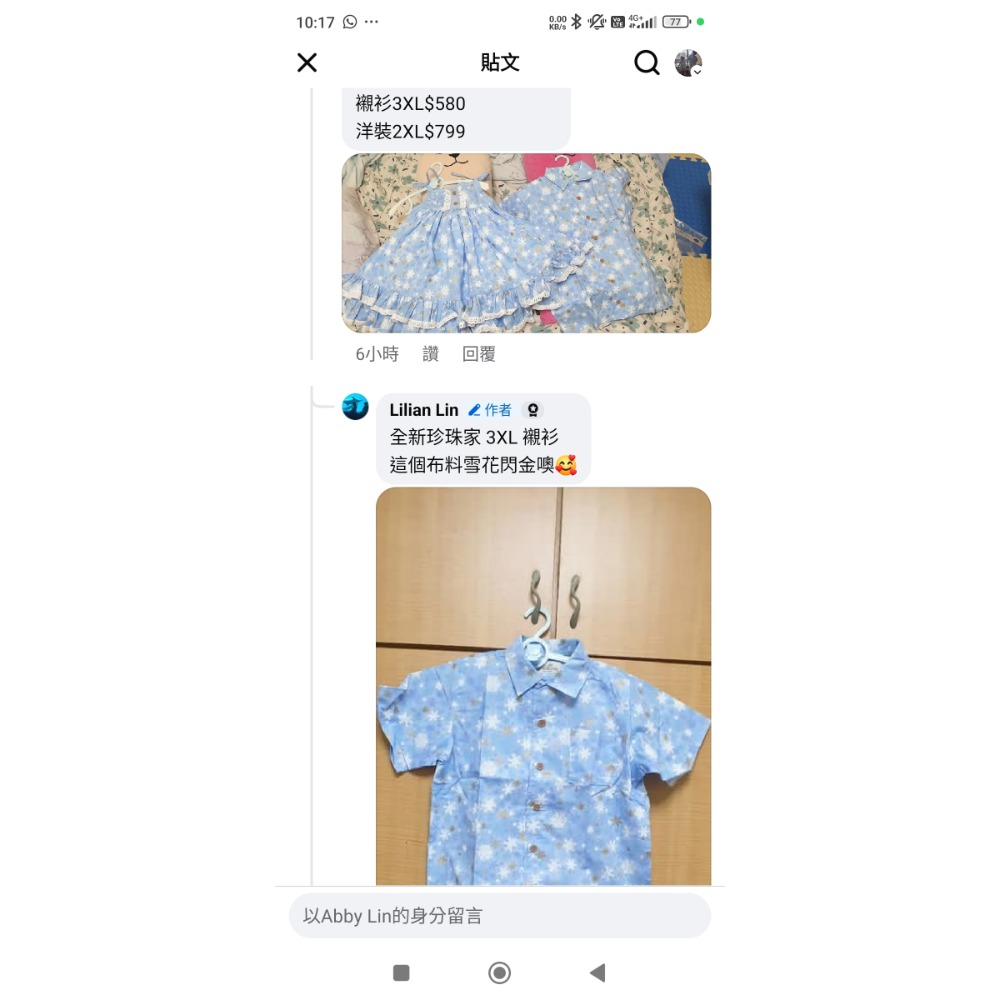
Task: Like the comment with 讚
Action: click(431, 354)
